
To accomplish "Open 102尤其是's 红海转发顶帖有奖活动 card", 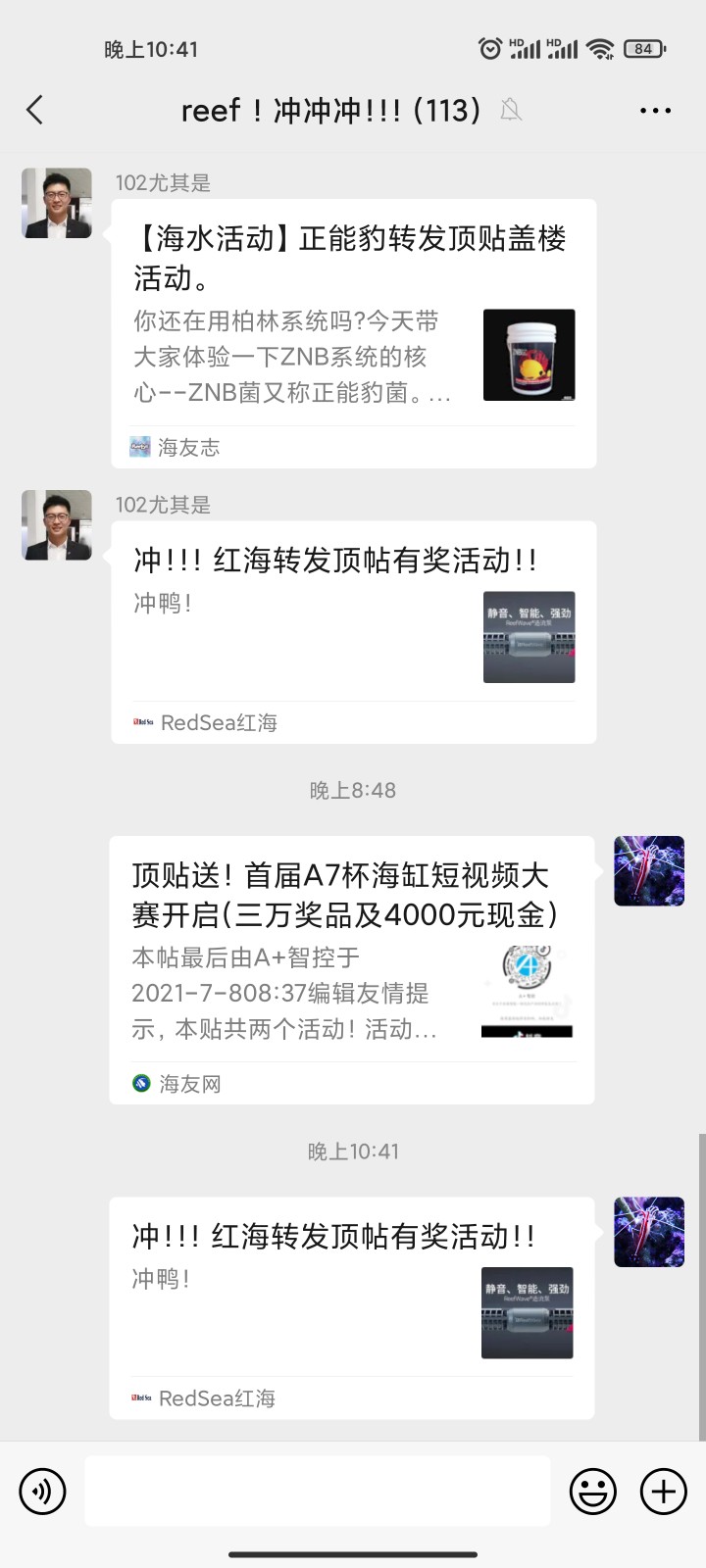I will [x=353, y=631].
